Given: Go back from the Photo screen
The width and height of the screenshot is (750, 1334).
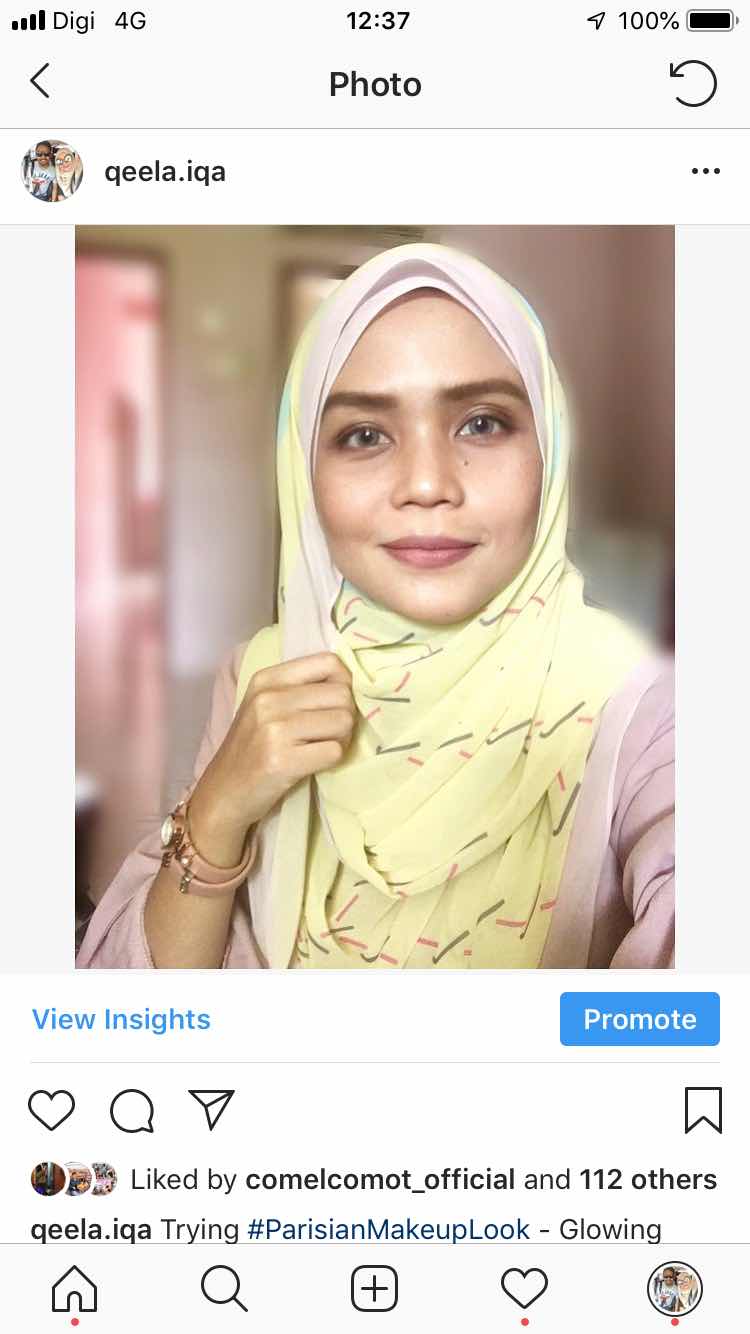Looking at the screenshot, I should pos(40,82).
